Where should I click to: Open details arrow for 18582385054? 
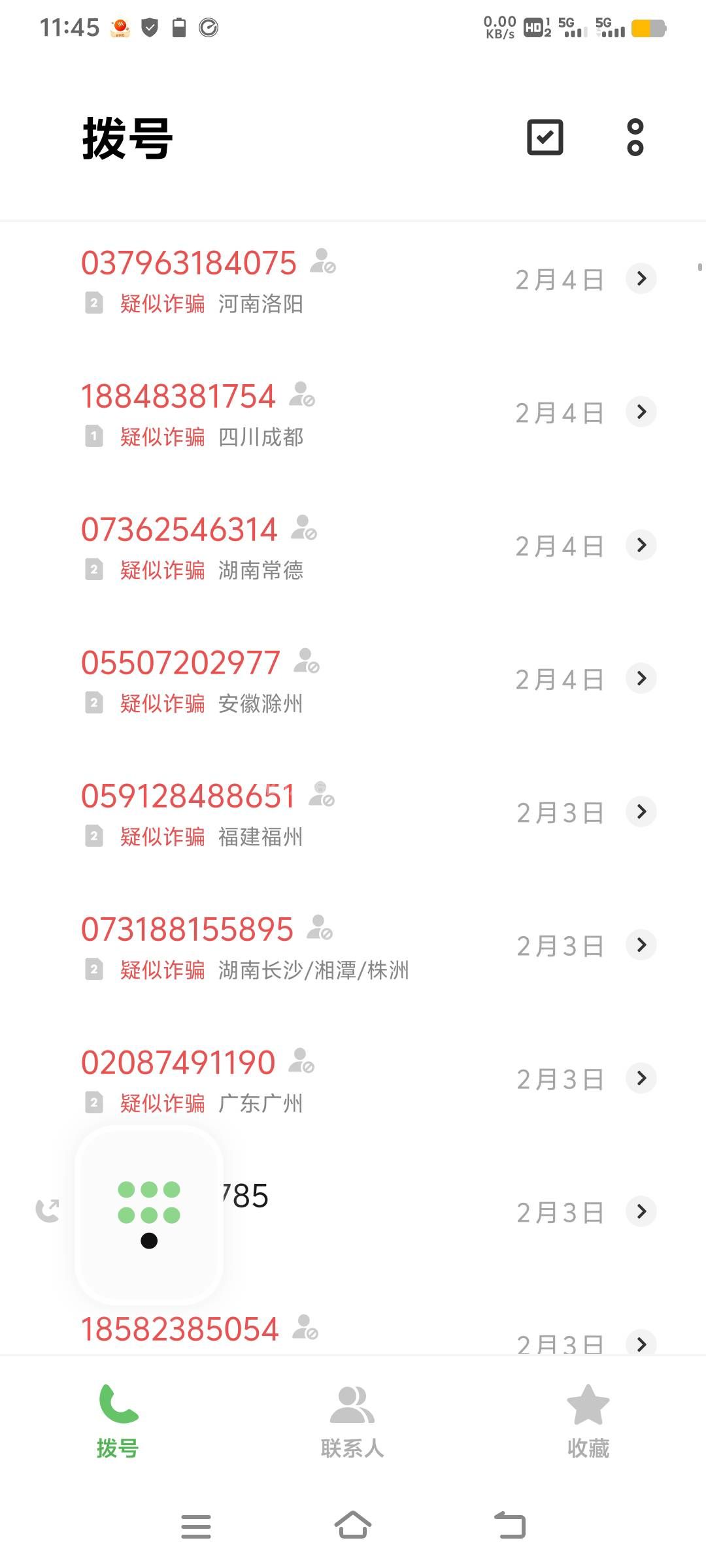[x=641, y=1343]
